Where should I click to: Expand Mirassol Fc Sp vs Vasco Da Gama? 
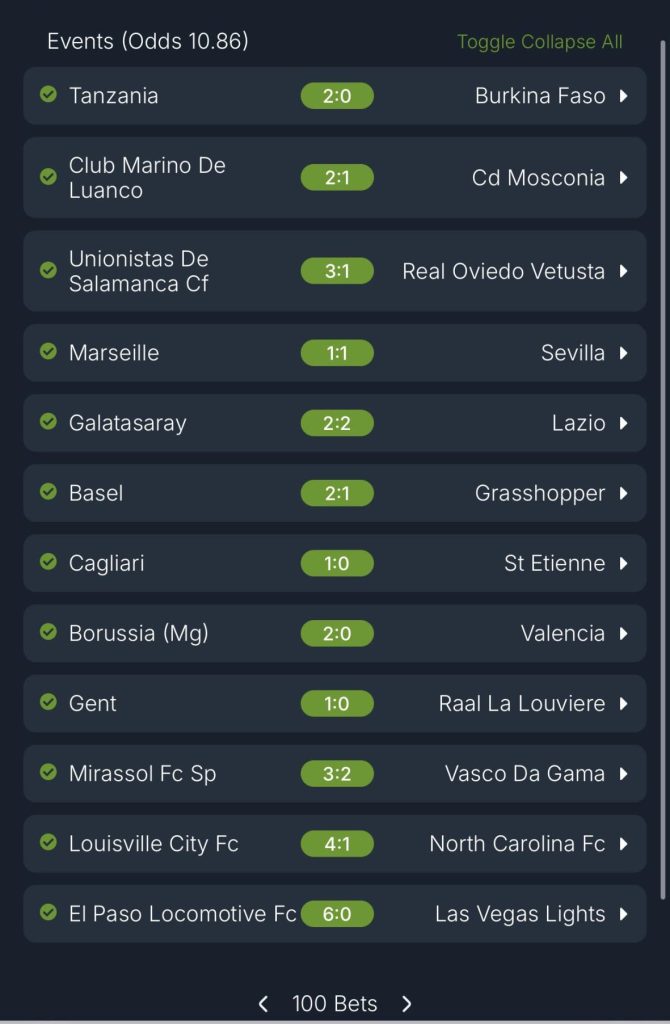[x=623, y=773]
